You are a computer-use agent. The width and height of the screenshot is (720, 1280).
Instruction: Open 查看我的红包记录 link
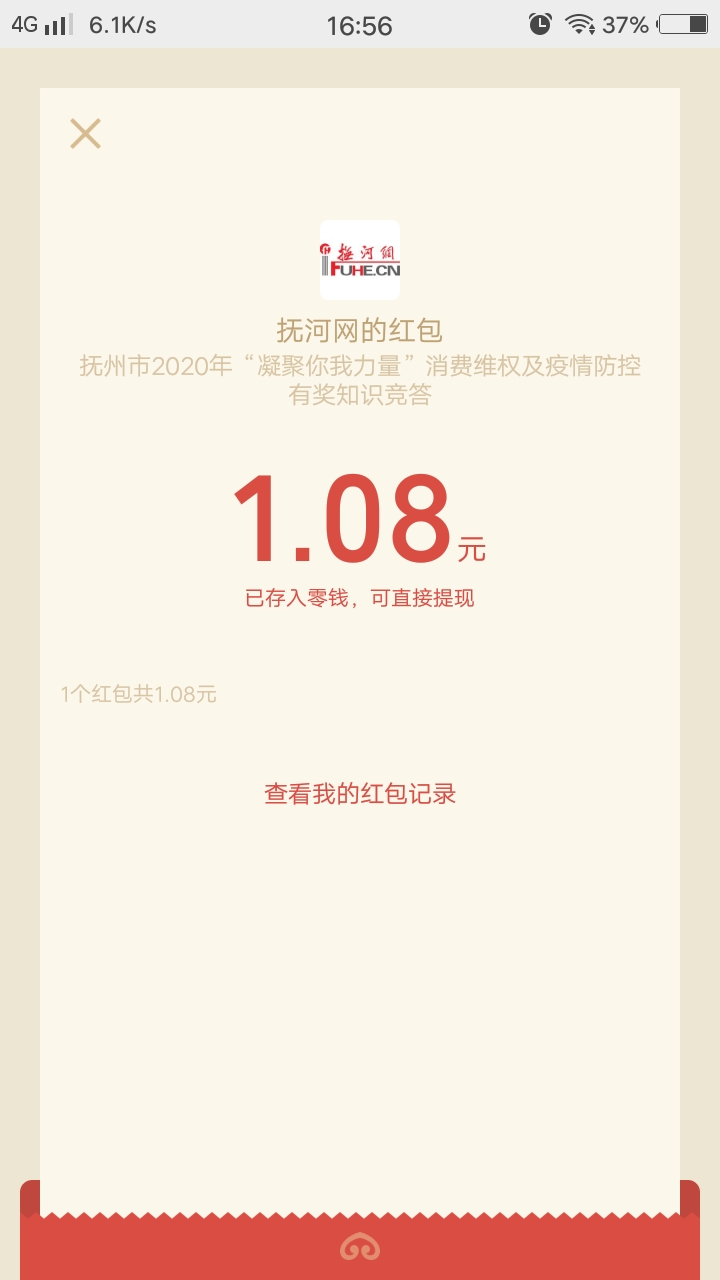tap(360, 793)
